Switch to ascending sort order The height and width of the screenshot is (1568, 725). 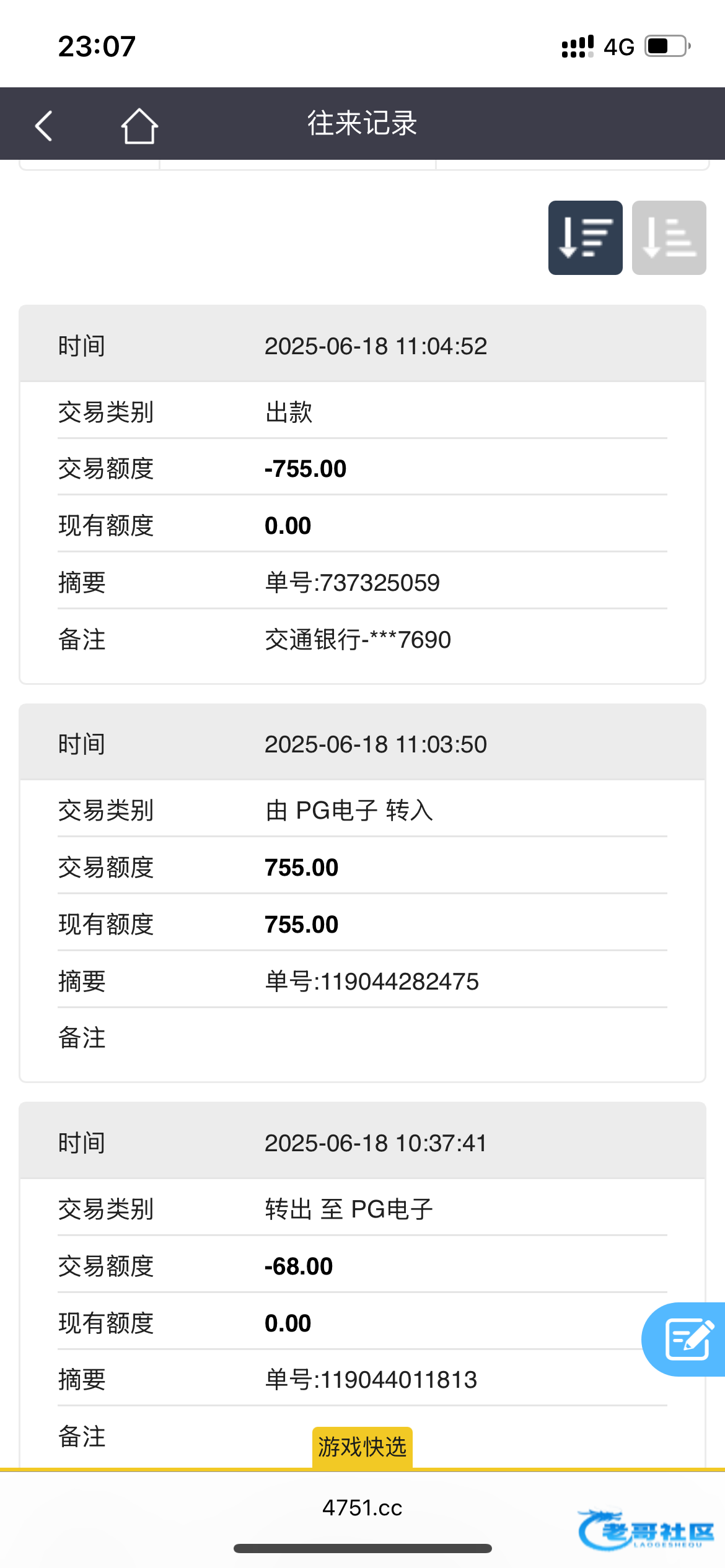point(669,238)
